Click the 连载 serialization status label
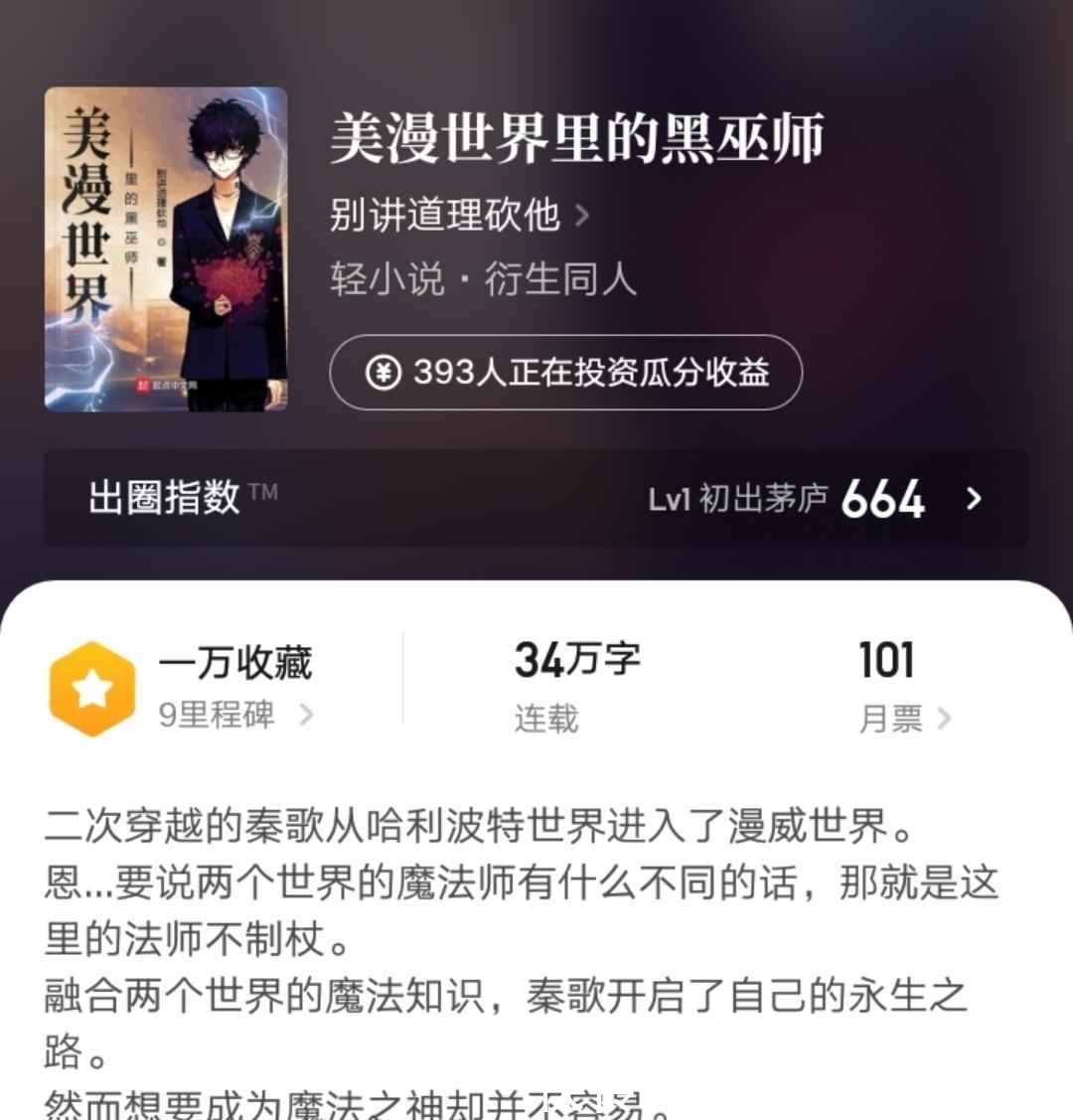This screenshot has width=1073, height=1120. tap(543, 718)
